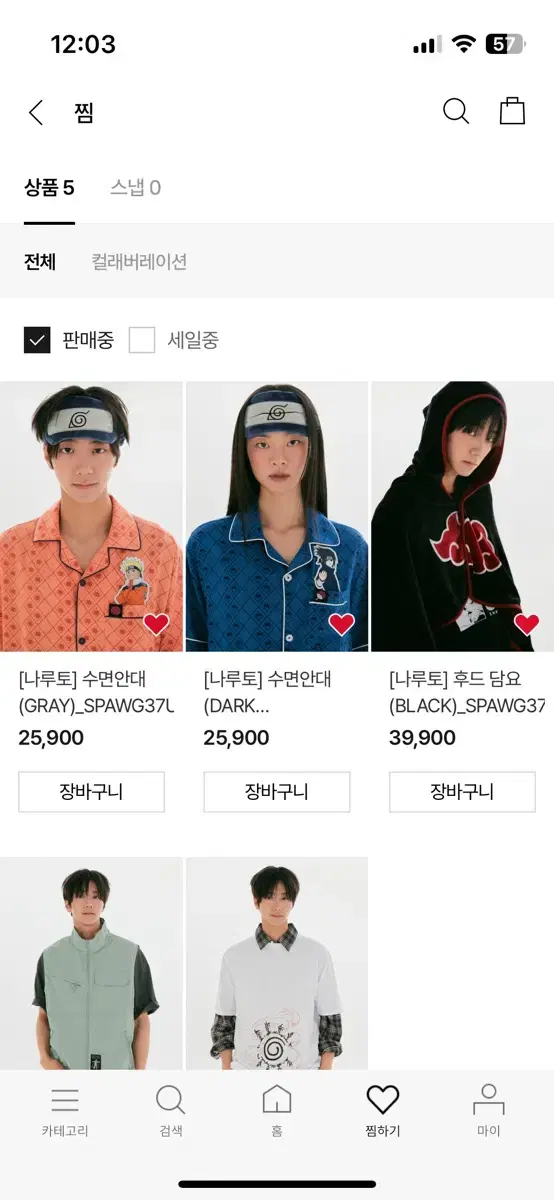Image resolution: width=554 pixels, height=1200 pixels.
Task: Select the 전체 filter
Action: pyautogui.click(x=40, y=262)
